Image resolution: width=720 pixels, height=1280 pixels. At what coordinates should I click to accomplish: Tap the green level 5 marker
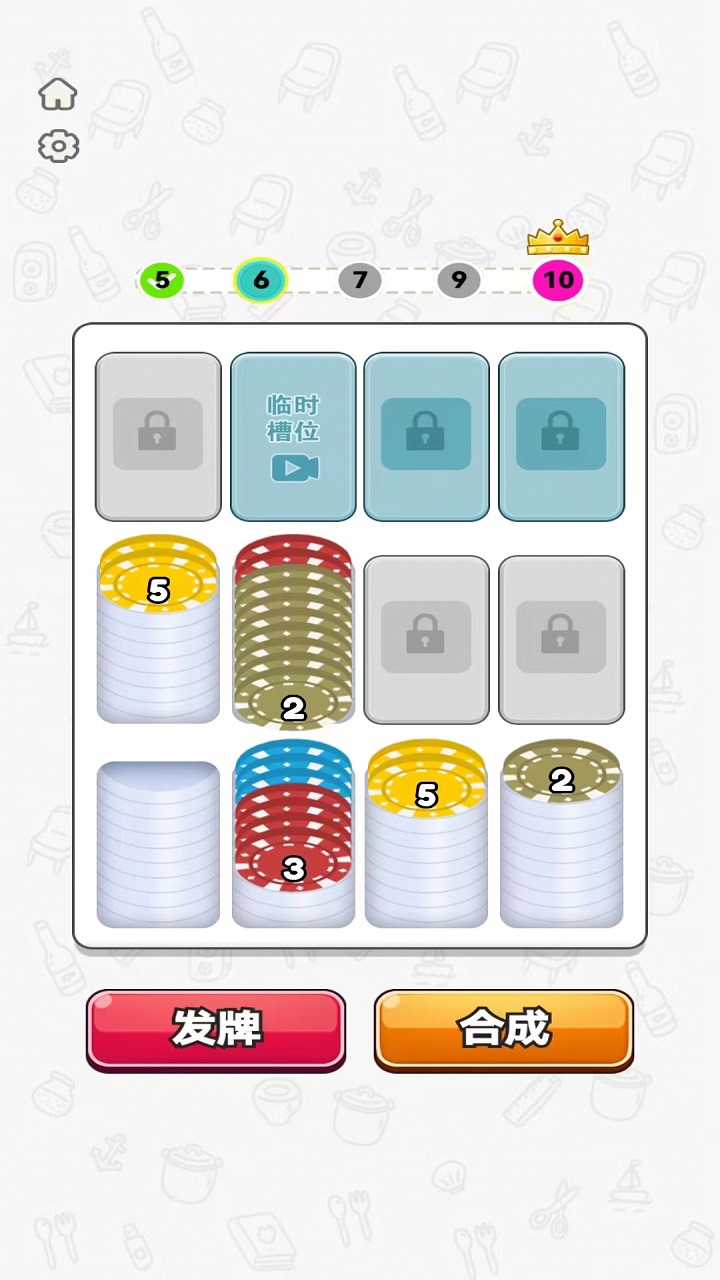162,280
